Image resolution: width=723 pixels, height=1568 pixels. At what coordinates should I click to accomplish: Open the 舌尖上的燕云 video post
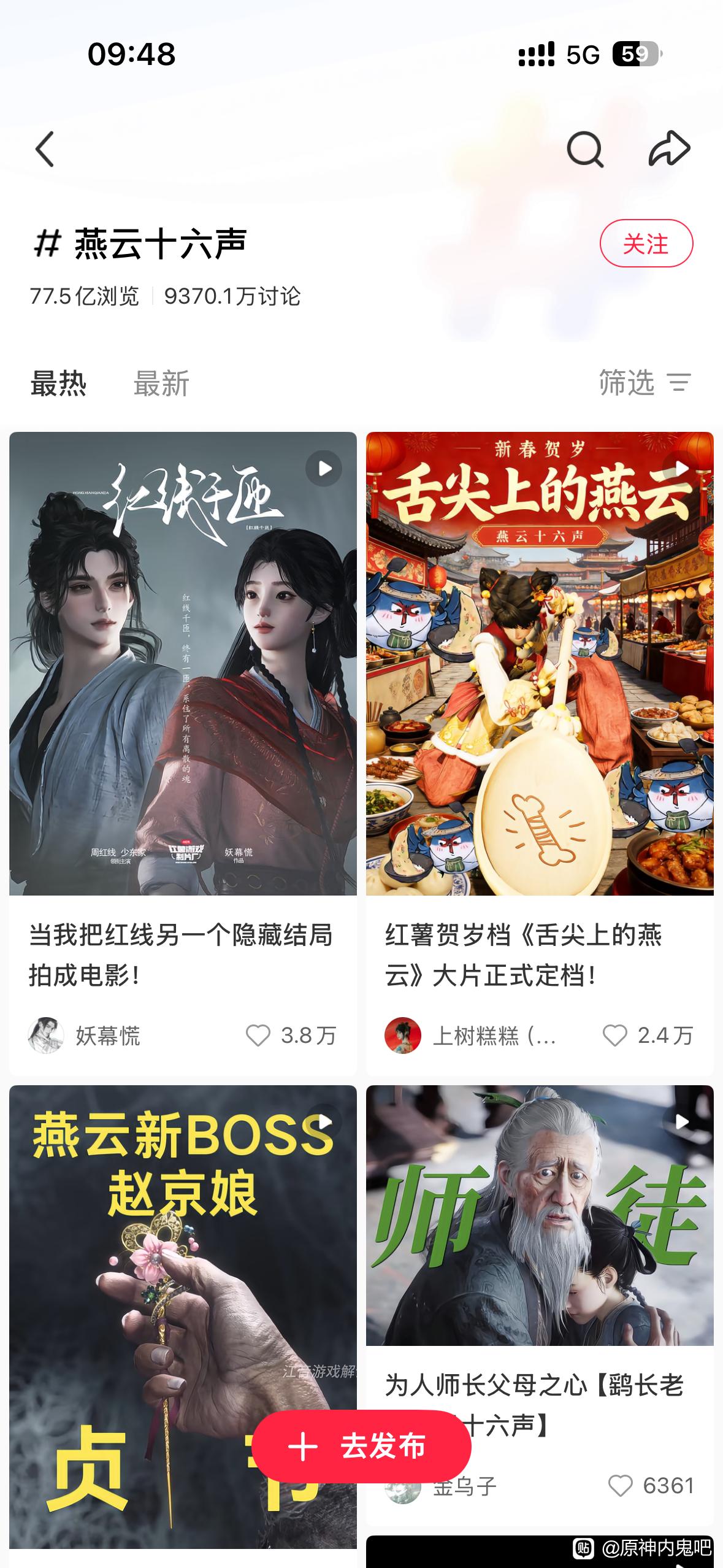click(540, 663)
